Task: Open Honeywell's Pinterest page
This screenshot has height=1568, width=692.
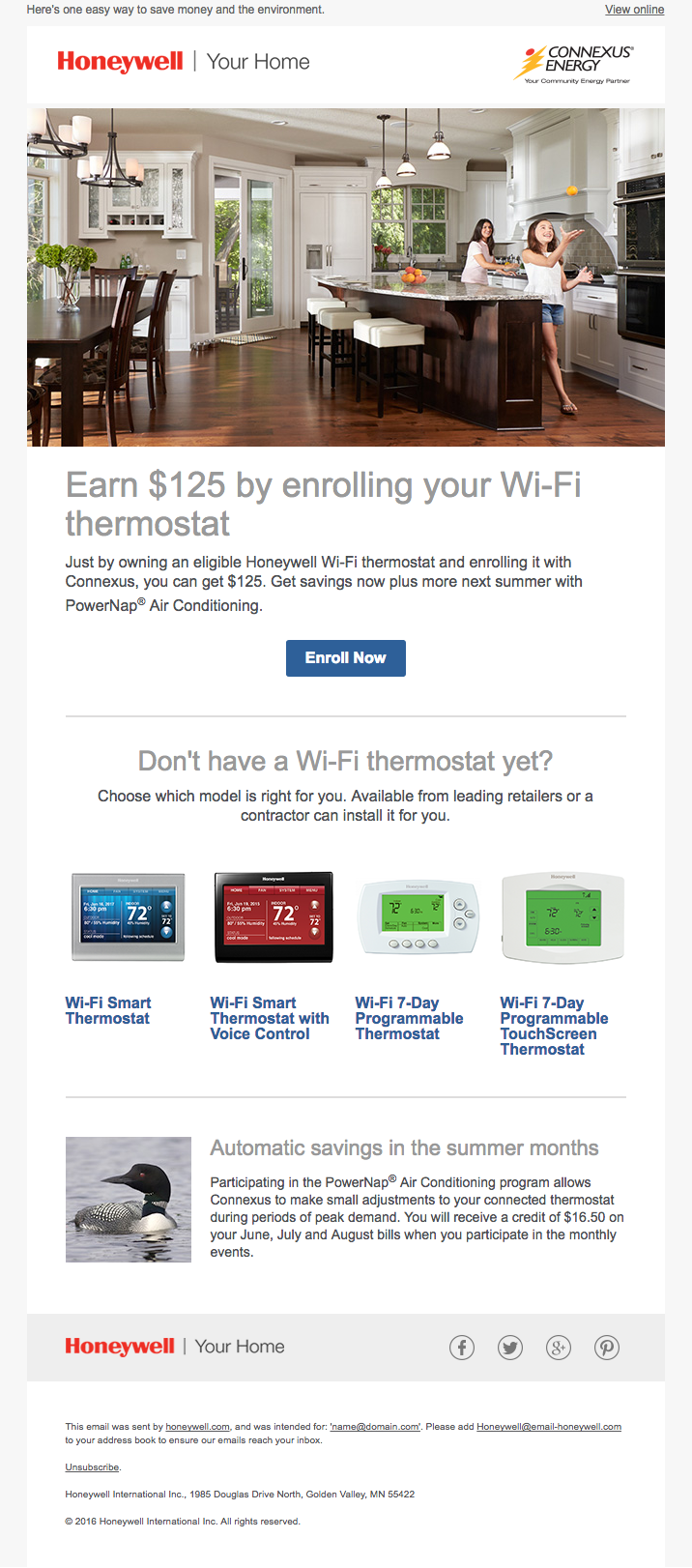Action: coord(607,1348)
